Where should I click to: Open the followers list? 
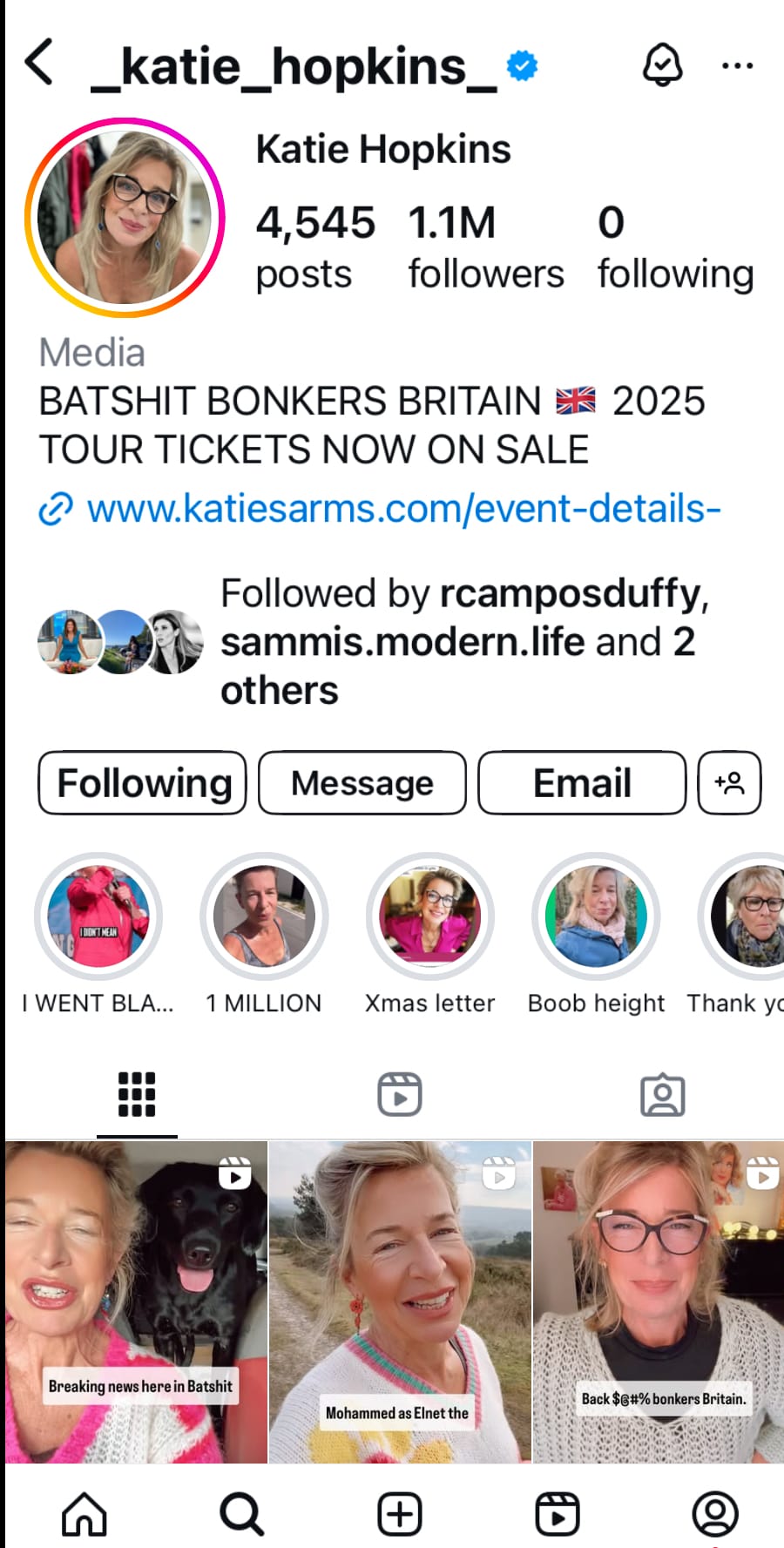click(x=485, y=247)
